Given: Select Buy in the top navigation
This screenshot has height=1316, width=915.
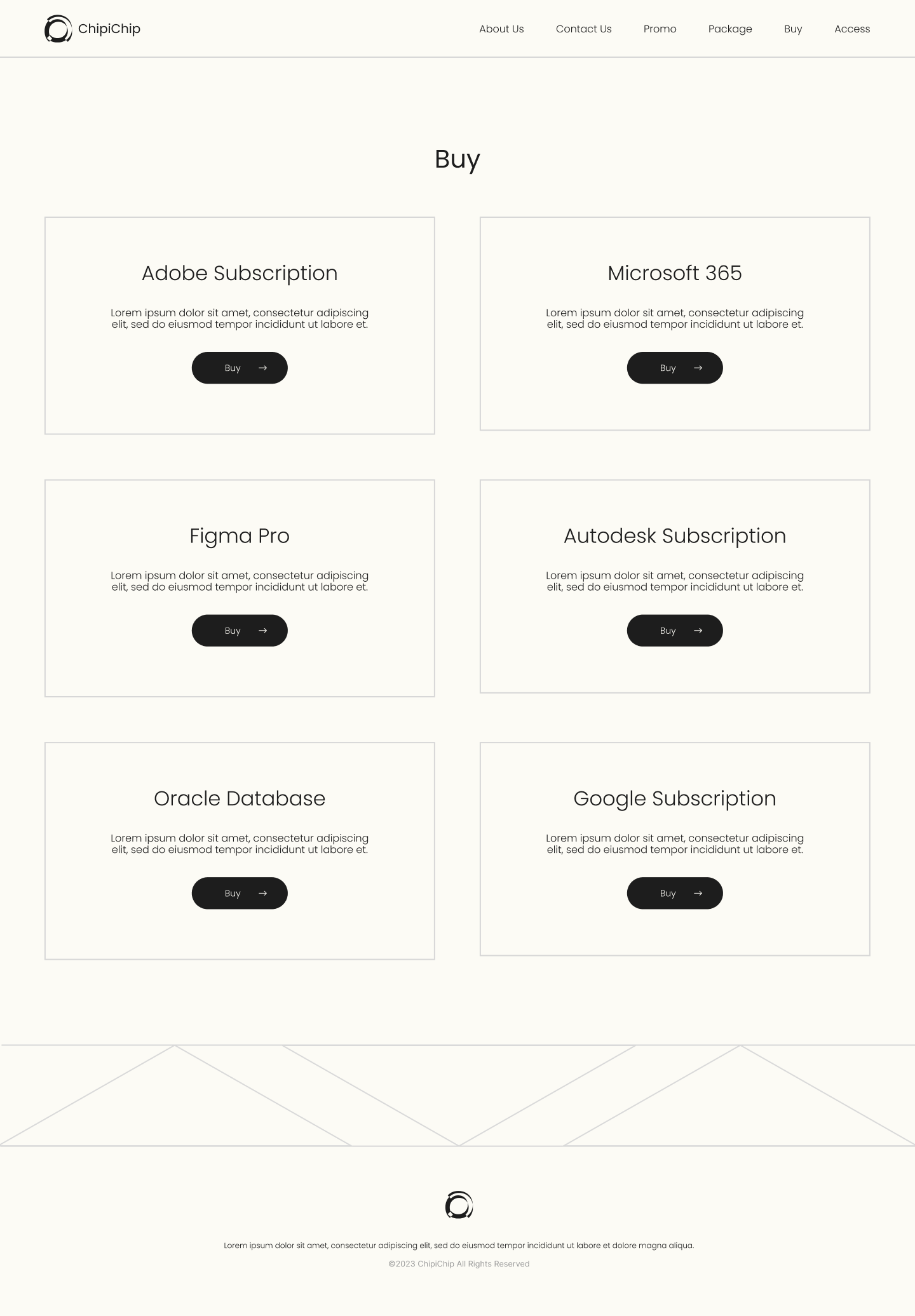Looking at the screenshot, I should tap(793, 29).
